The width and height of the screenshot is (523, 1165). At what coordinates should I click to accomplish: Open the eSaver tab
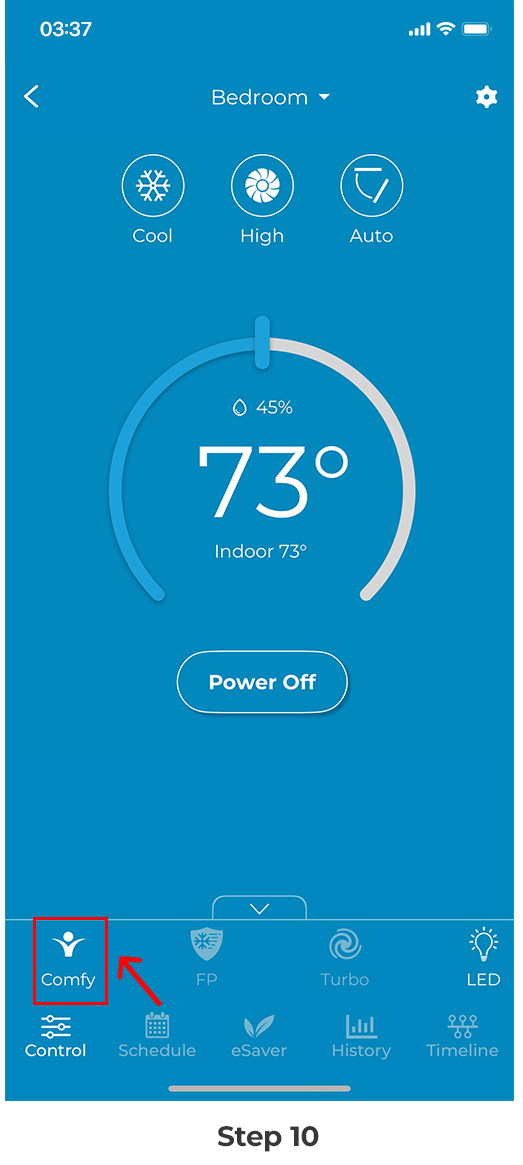pos(259,1036)
